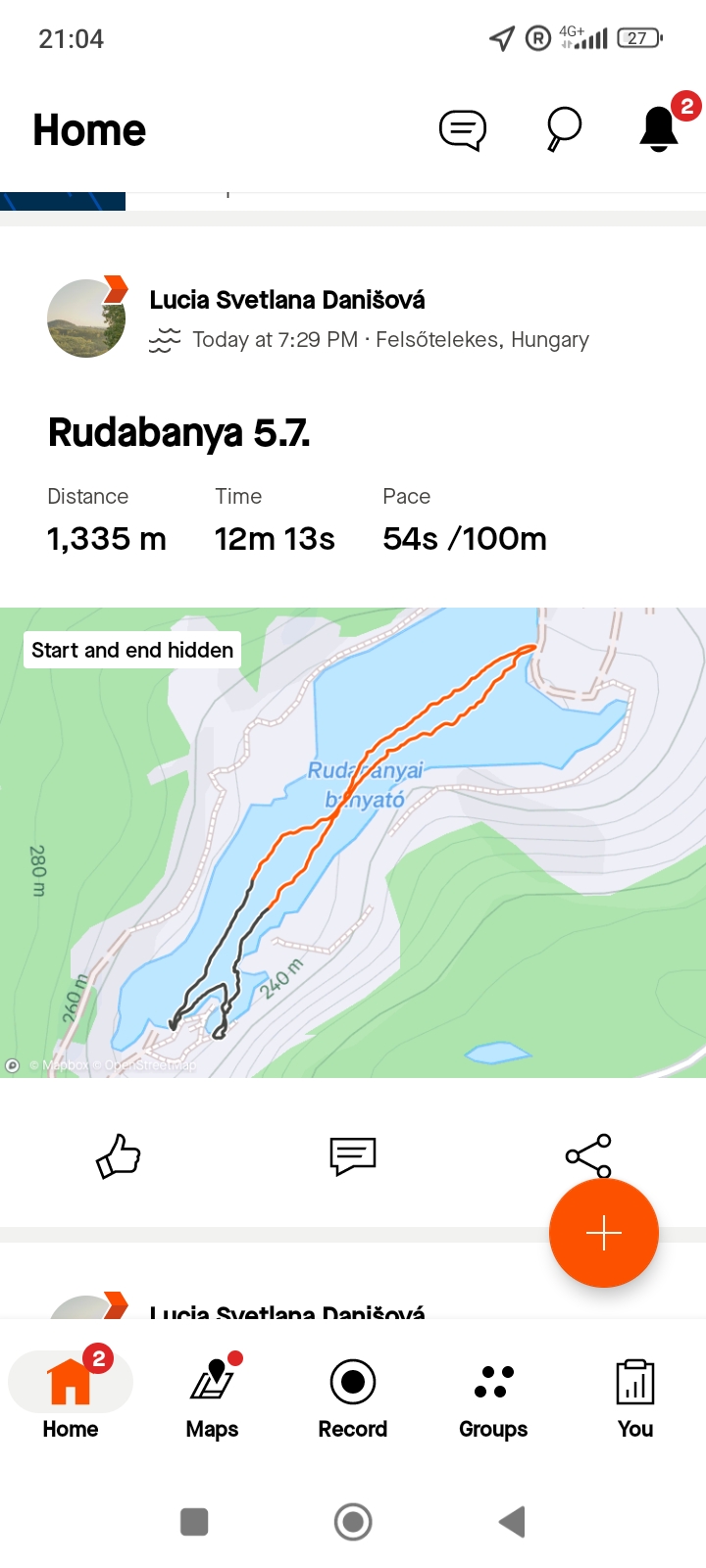Give kudos to the Rudabanya 5.7. activity
The width and height of the screenshot is (706, 1568).
[x=119, y=1155]
